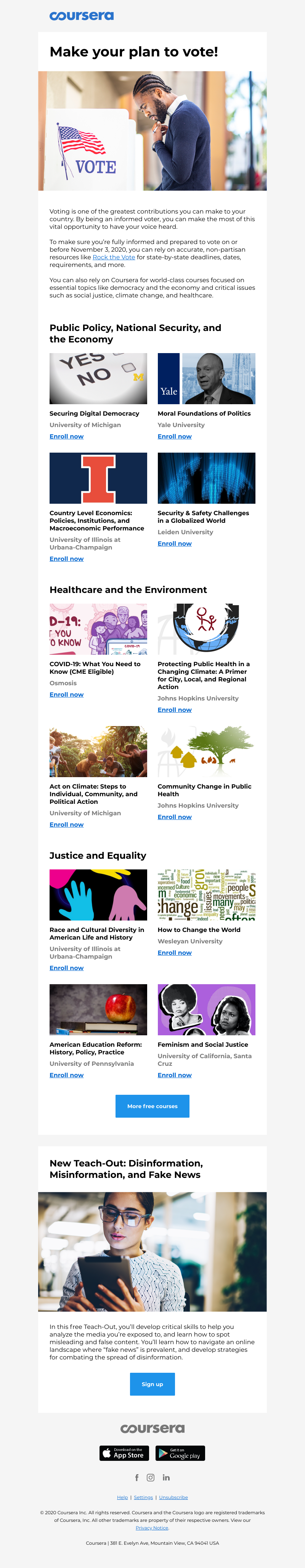Open the Rock the Vote link
Viewport: 305px width, 1568px height.
point(114,257)
